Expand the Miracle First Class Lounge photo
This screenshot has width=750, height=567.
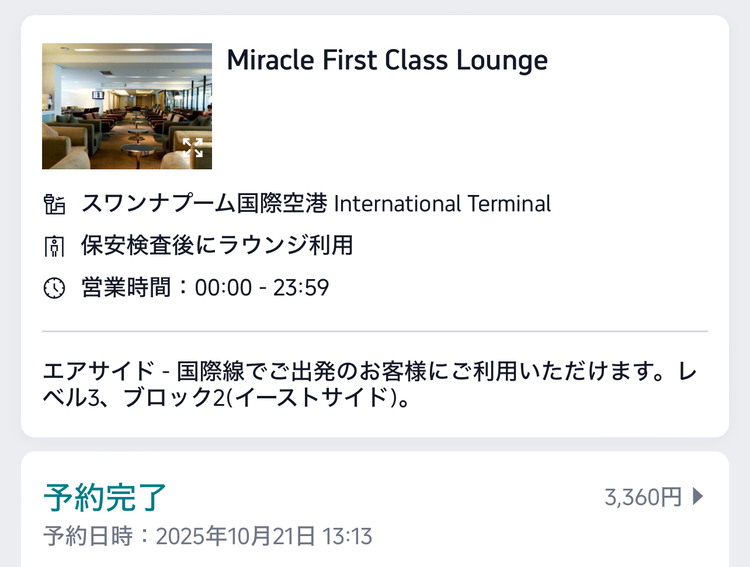[x=193, y=149]
